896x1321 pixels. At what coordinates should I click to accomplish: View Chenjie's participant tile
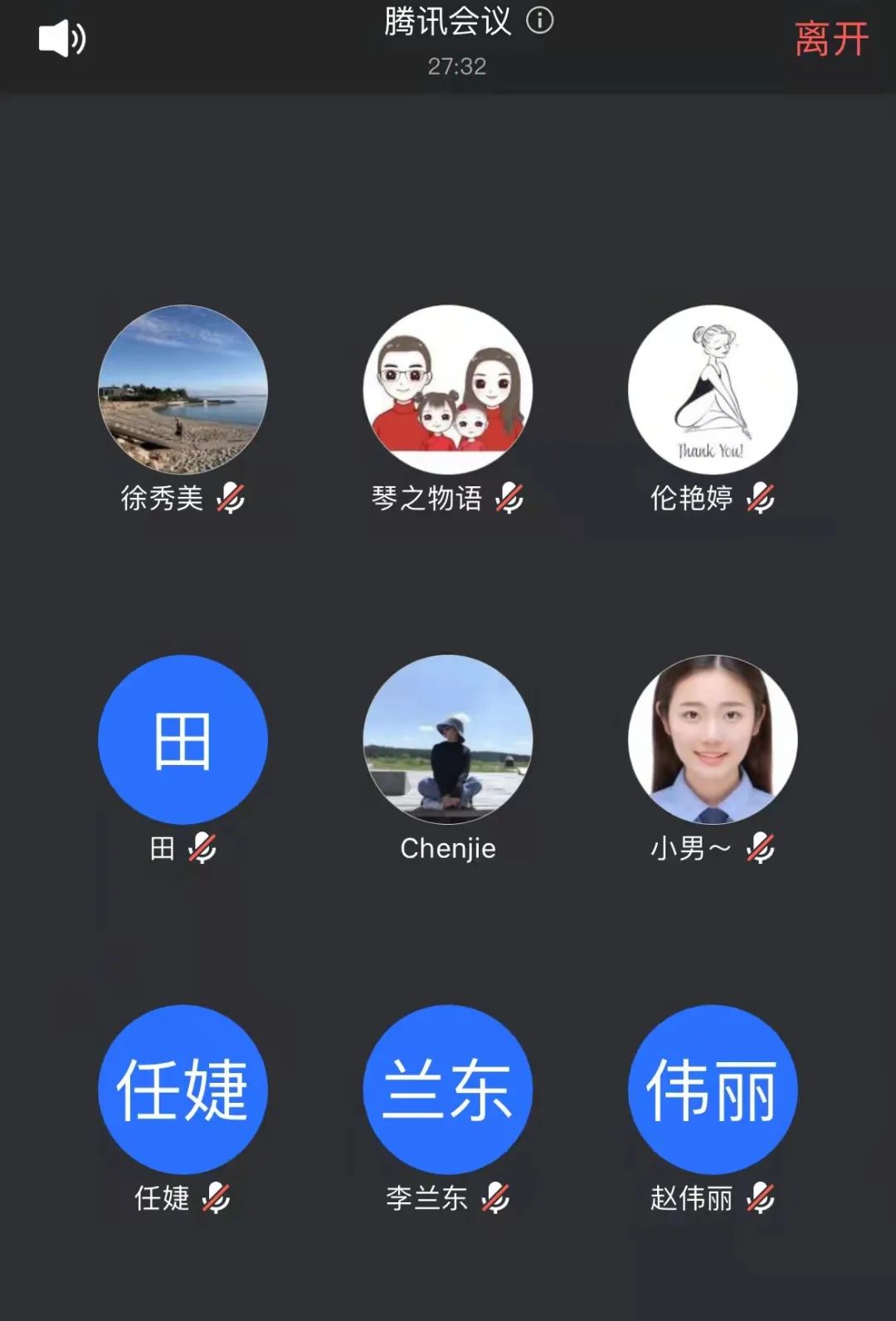point(448,739)
